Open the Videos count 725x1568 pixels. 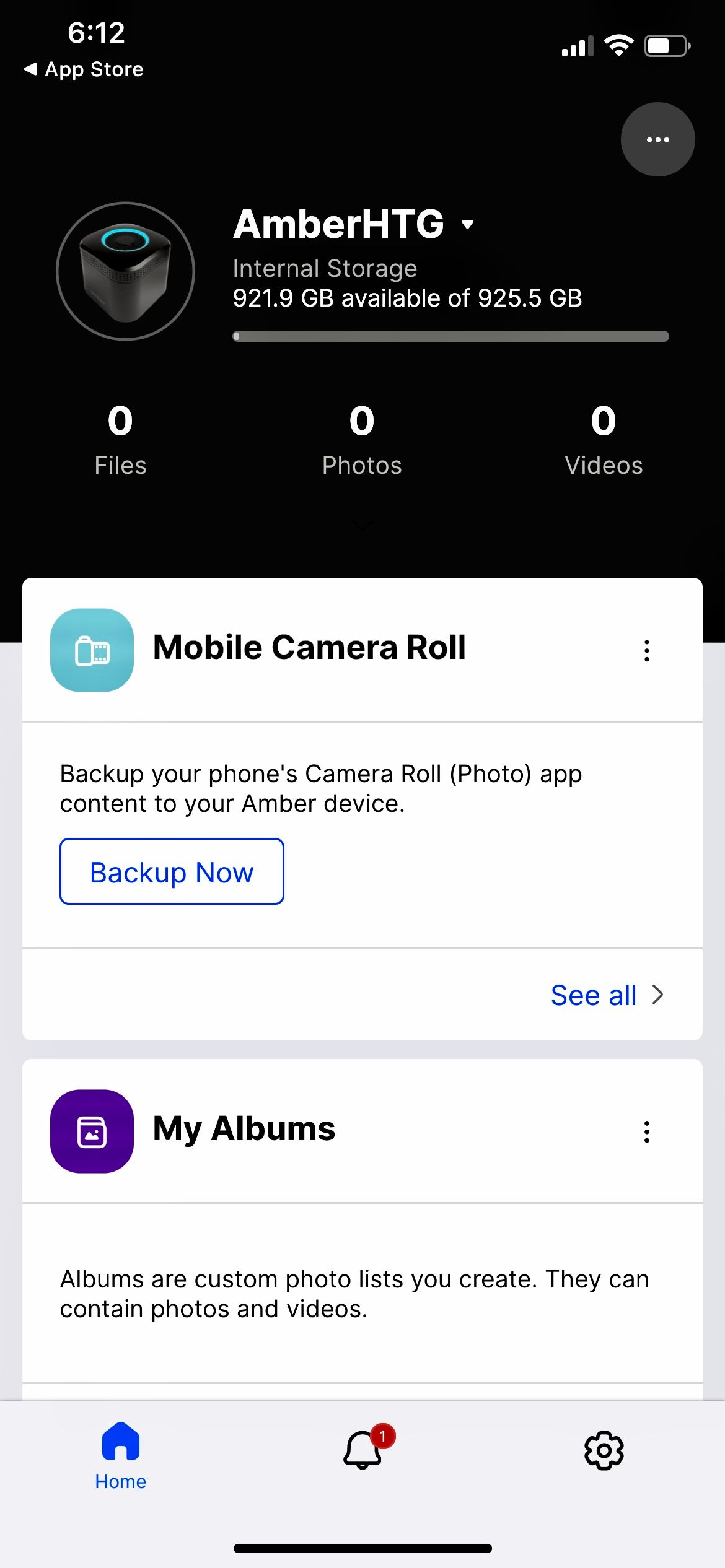click(x=604, y=440)
